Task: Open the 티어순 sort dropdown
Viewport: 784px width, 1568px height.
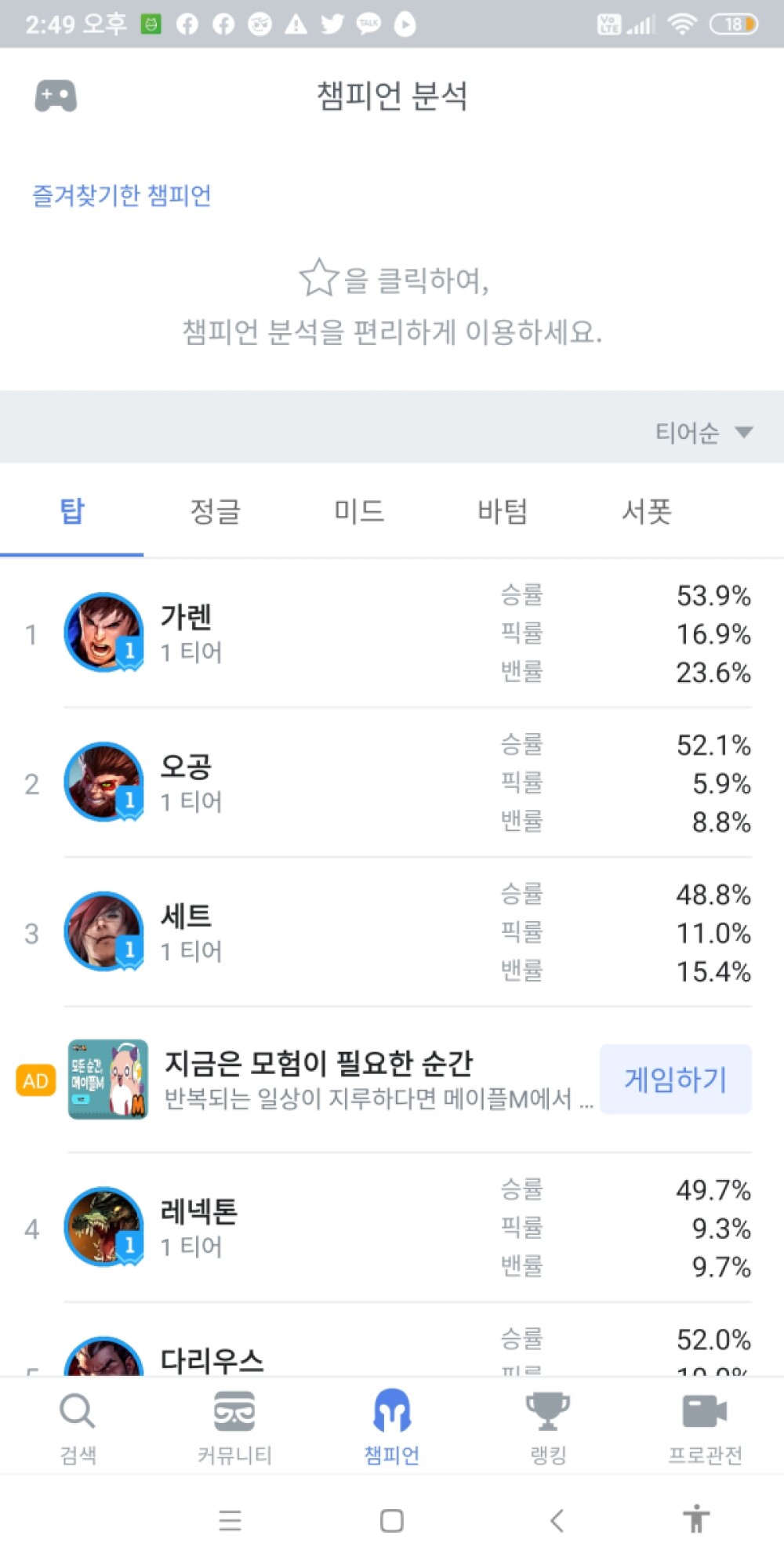Action: [x=703, y=432]
